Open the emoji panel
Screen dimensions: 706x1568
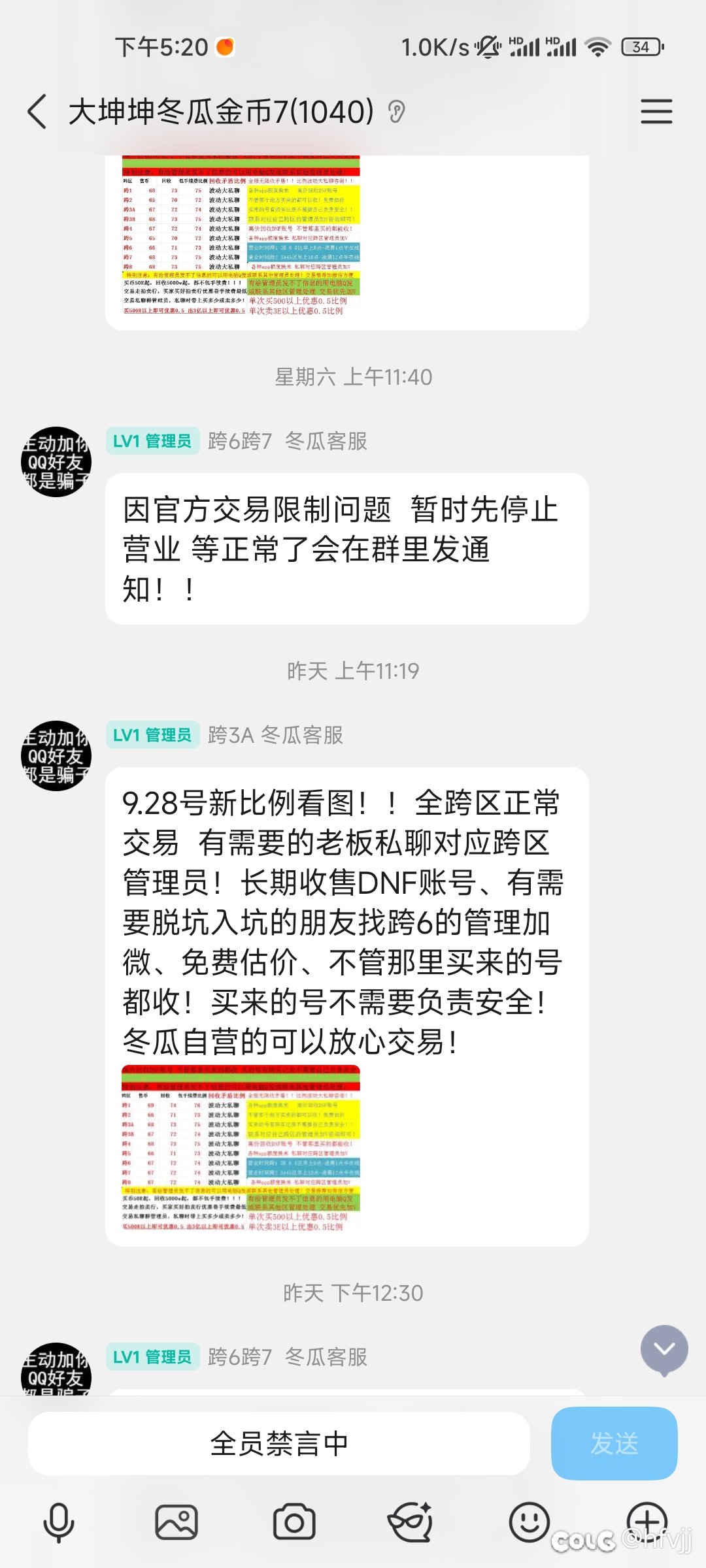click(x=529, y=1522)
